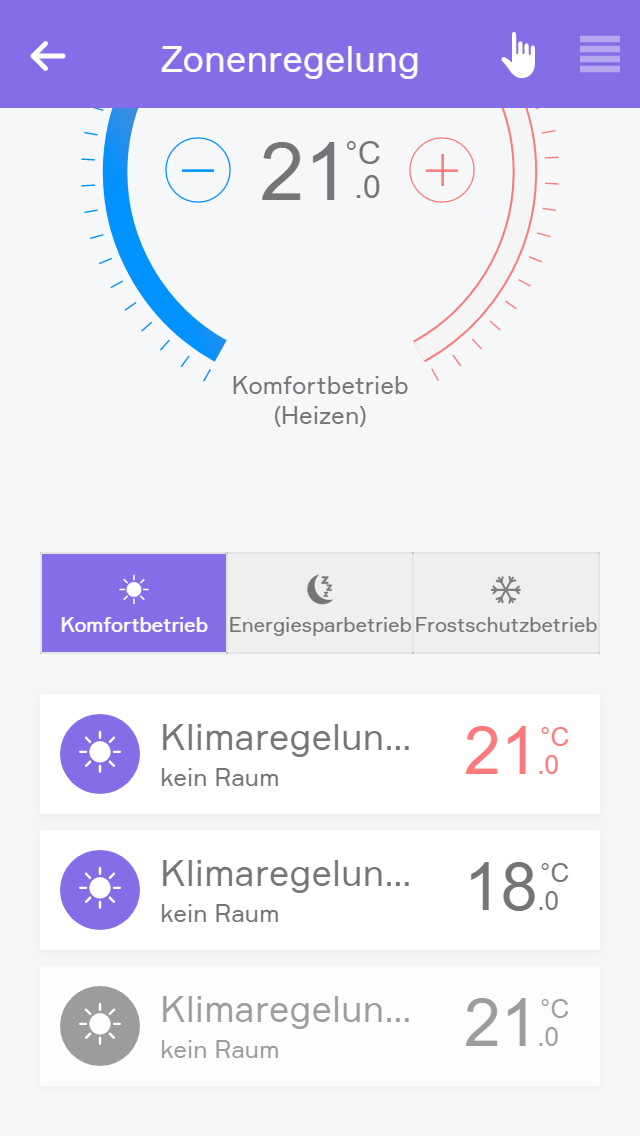
Task: Tap the hand pointer icon in the header
Action: click(x=518, y=56)
